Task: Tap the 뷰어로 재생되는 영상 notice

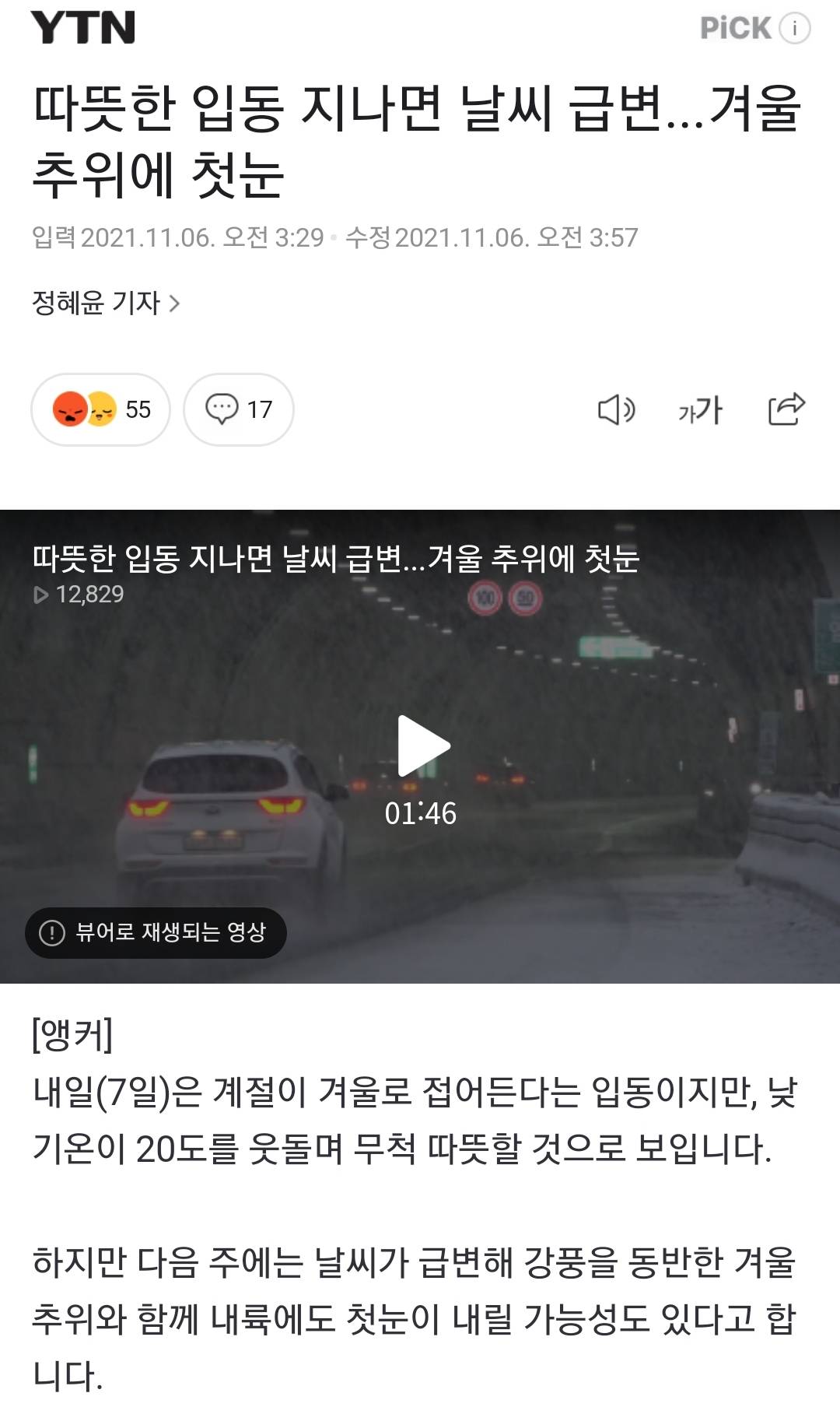Action: (156, 932)
